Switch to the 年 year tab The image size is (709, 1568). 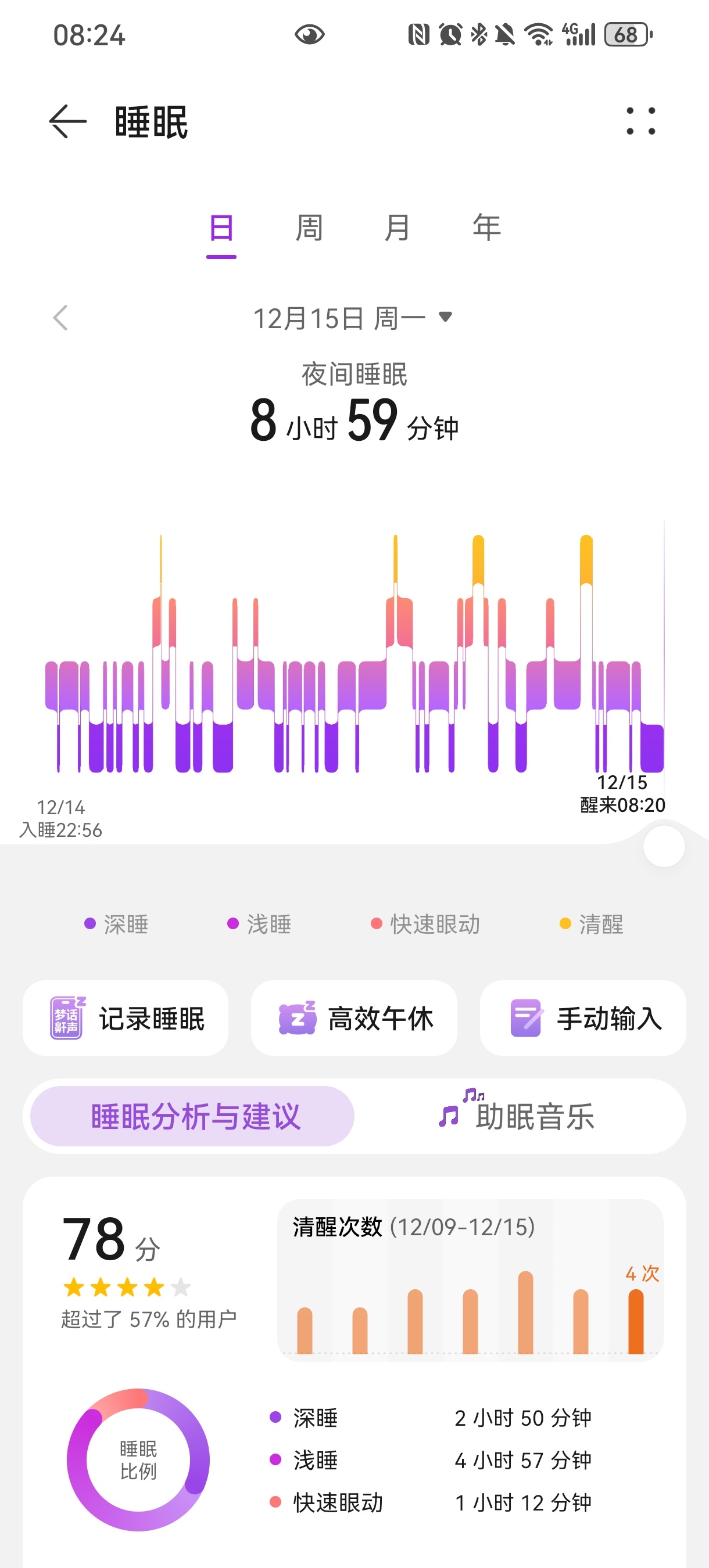[x=486, y=229]
